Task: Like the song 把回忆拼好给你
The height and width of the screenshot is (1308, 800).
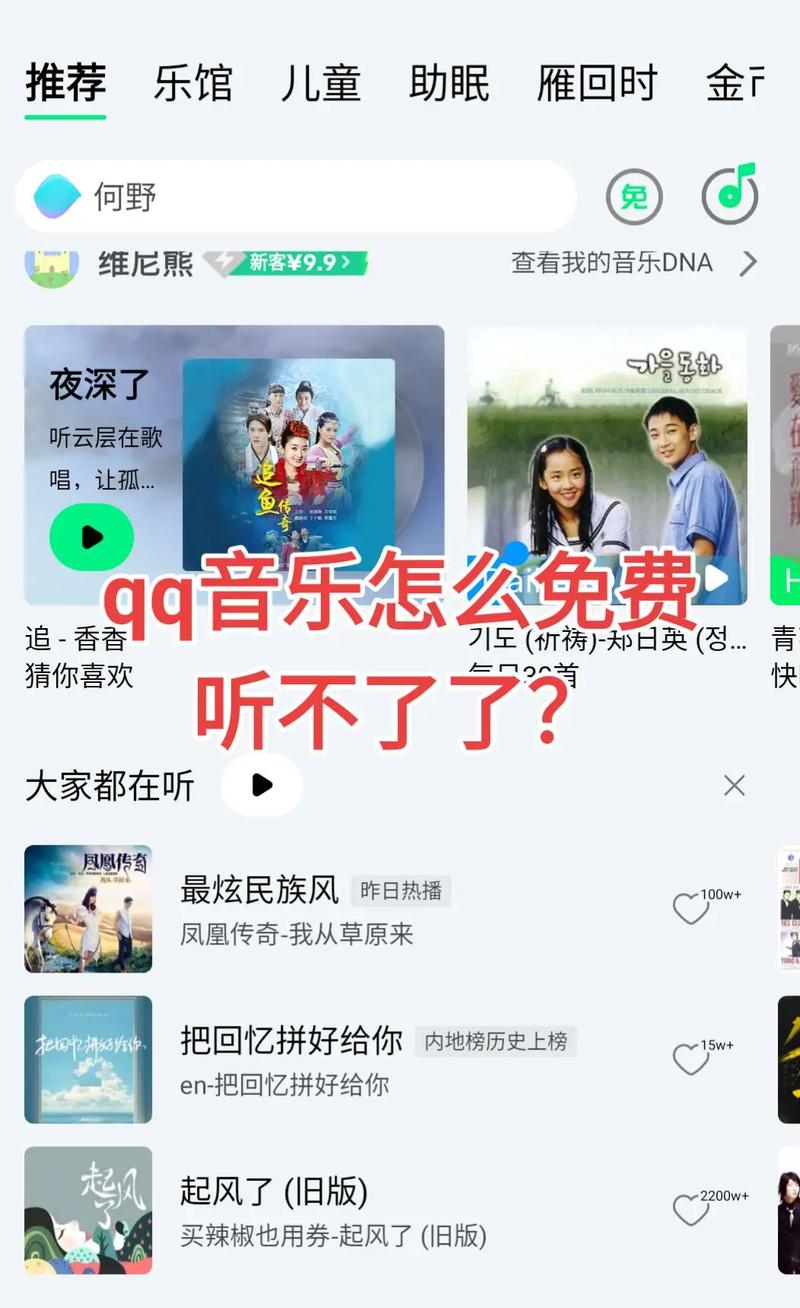Action: point(690,1060)
